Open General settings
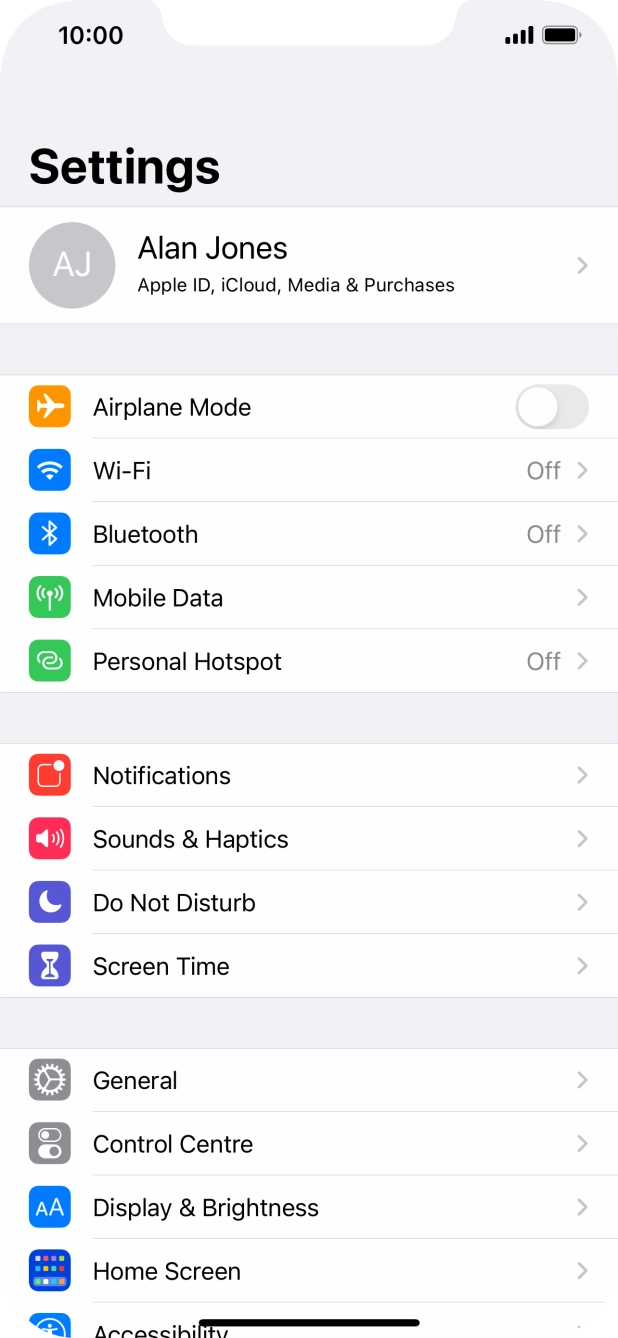Screen dimensions: 618x1338 (x=309, y=1080)
